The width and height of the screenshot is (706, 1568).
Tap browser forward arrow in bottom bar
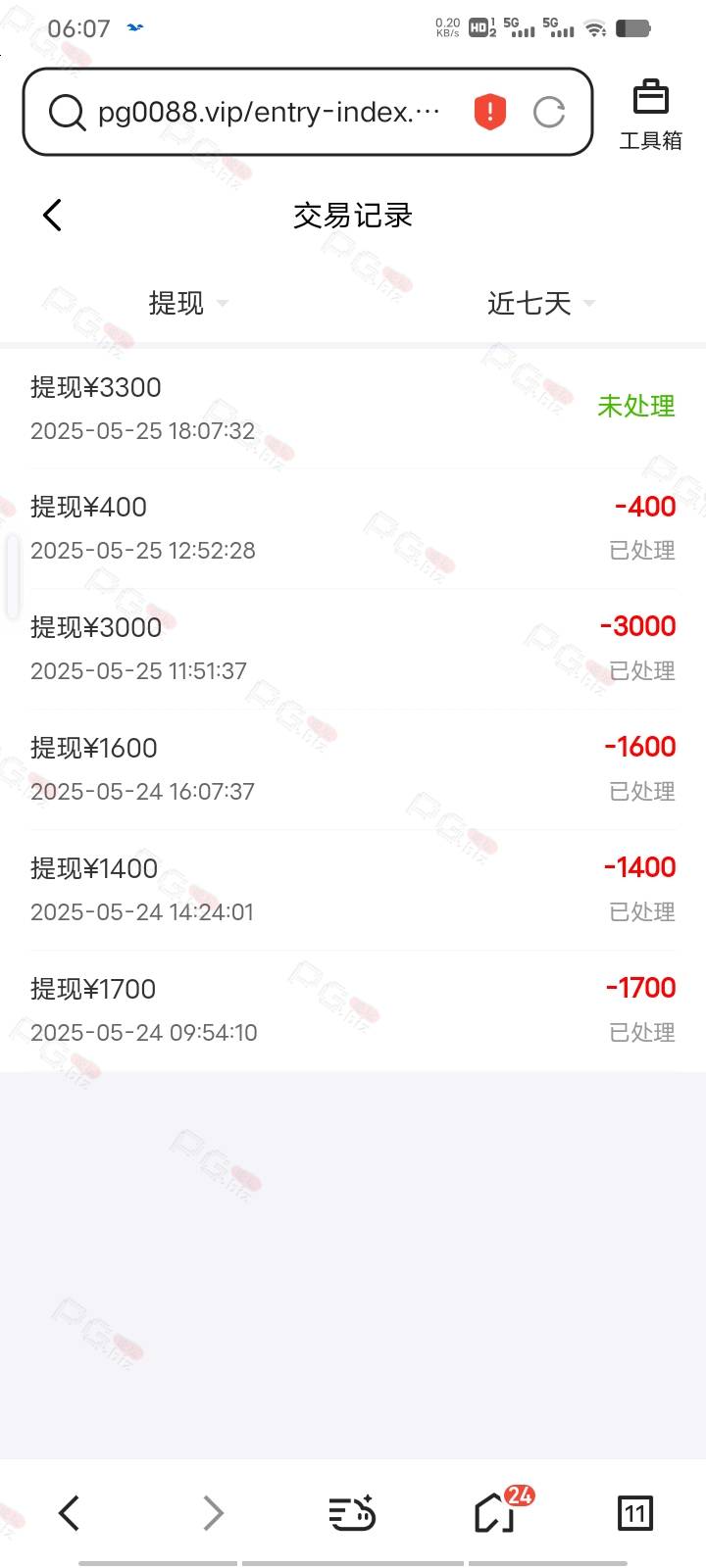coord(213,1513)
